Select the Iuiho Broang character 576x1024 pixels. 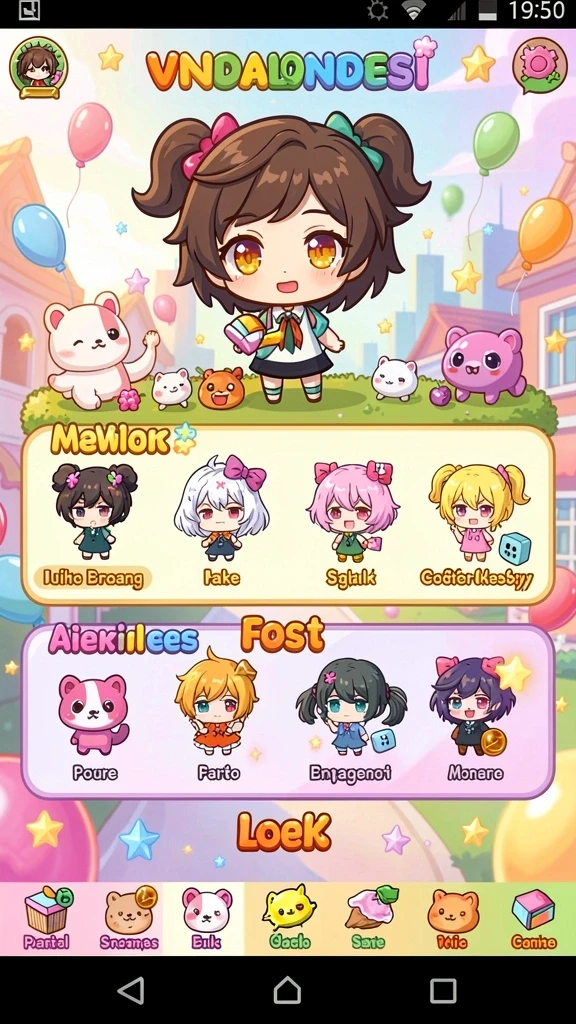point(93,524)
